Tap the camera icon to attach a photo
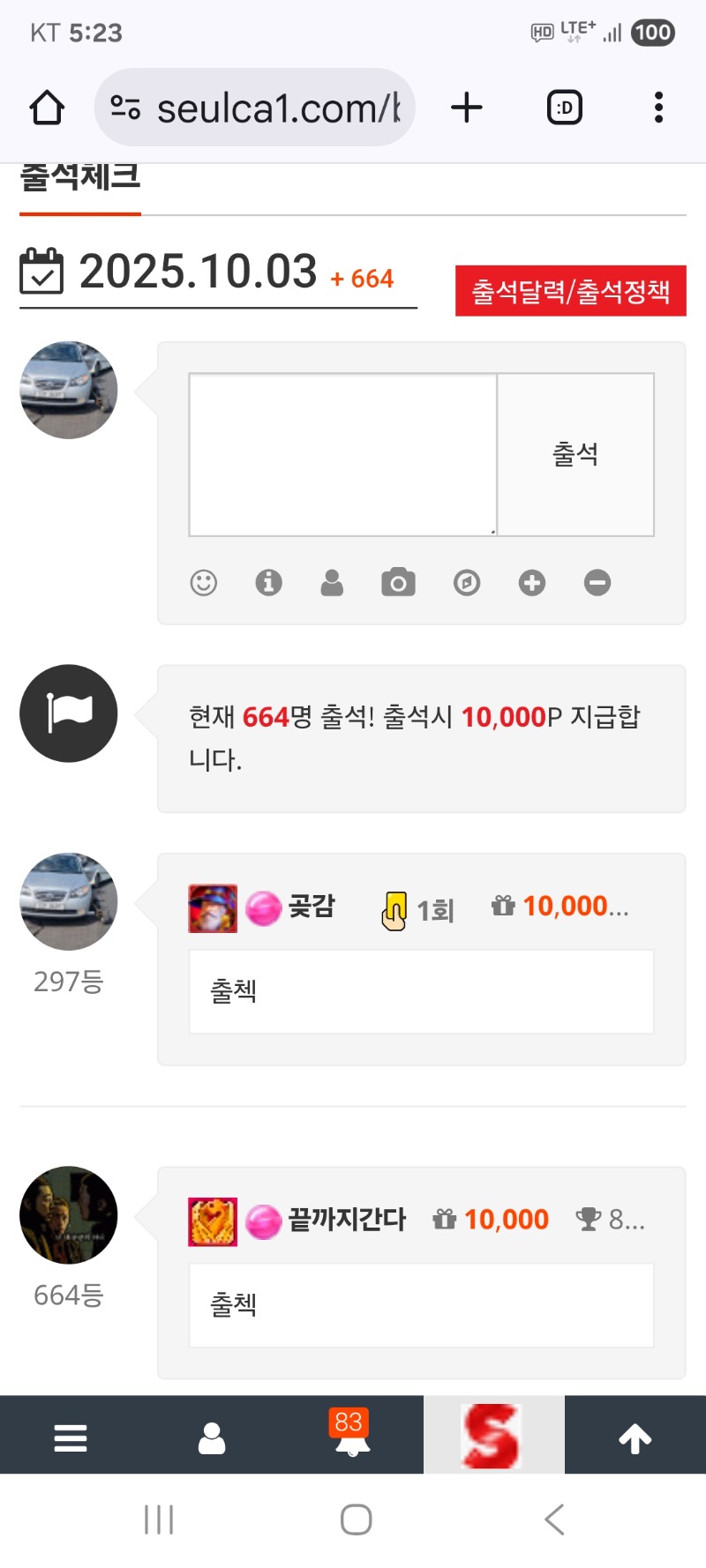The height and width of the screenshot is (1568, 706). [398, 583]
